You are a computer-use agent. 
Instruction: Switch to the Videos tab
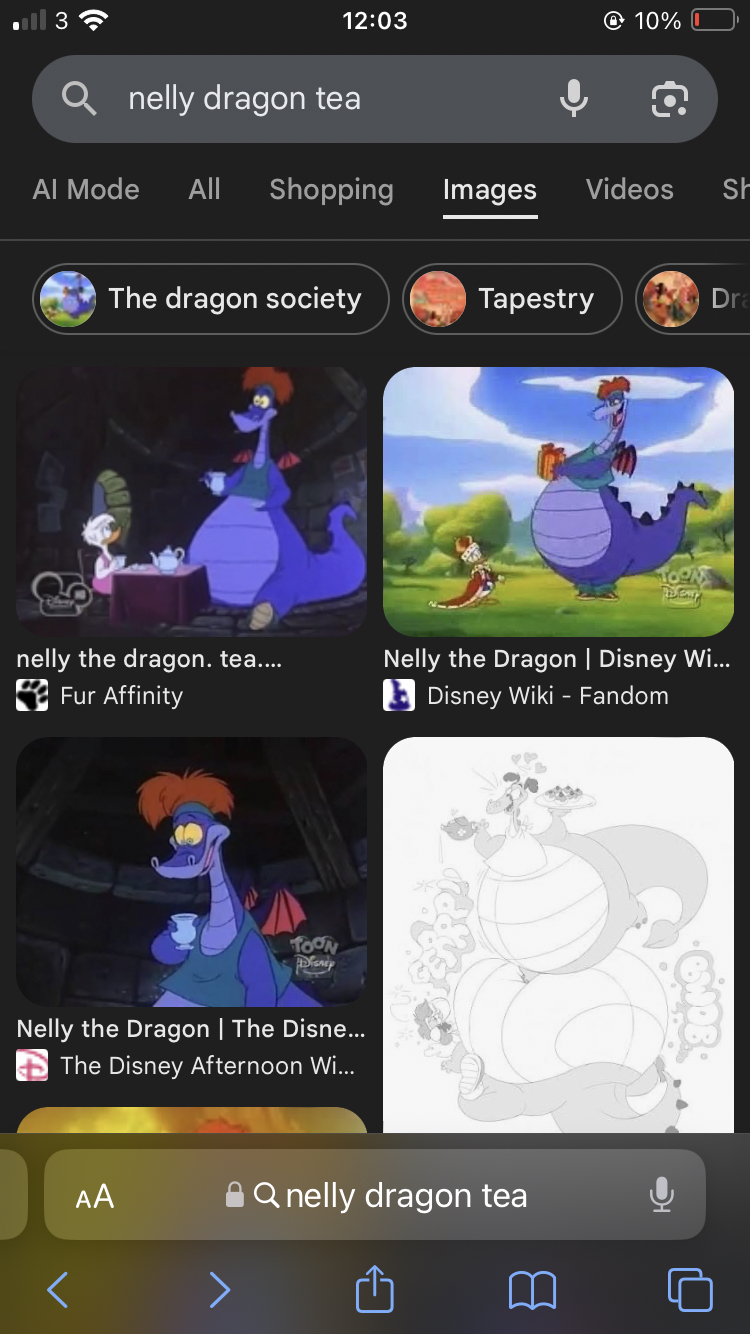click(629, 190)
